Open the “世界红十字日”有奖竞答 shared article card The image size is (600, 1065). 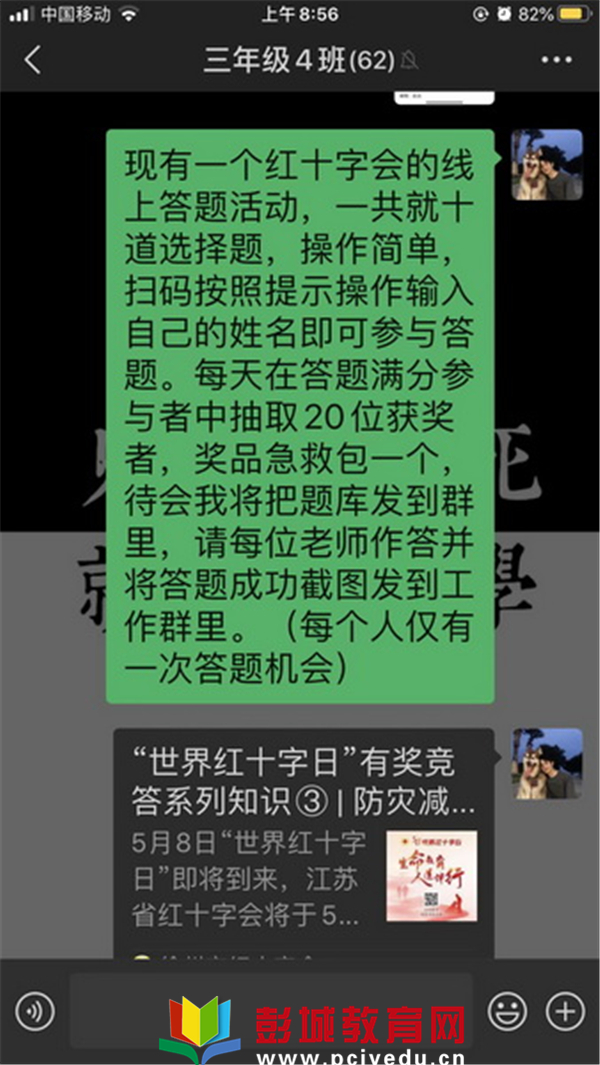coord(303,840)
